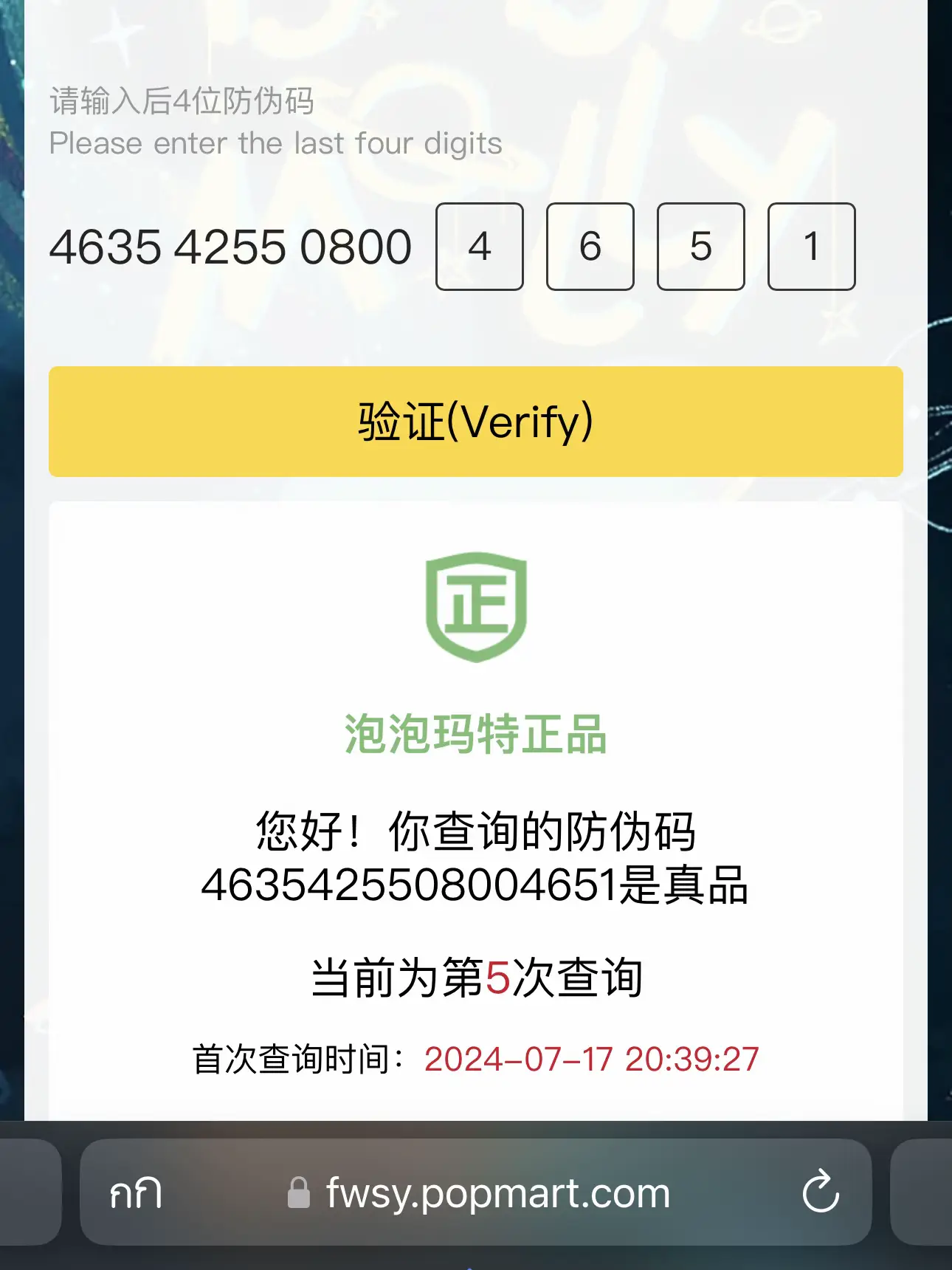This screenshot has width=952, height=1270.
Task: Edit the third digit box showing 5
Action: [x=701, y=247]
